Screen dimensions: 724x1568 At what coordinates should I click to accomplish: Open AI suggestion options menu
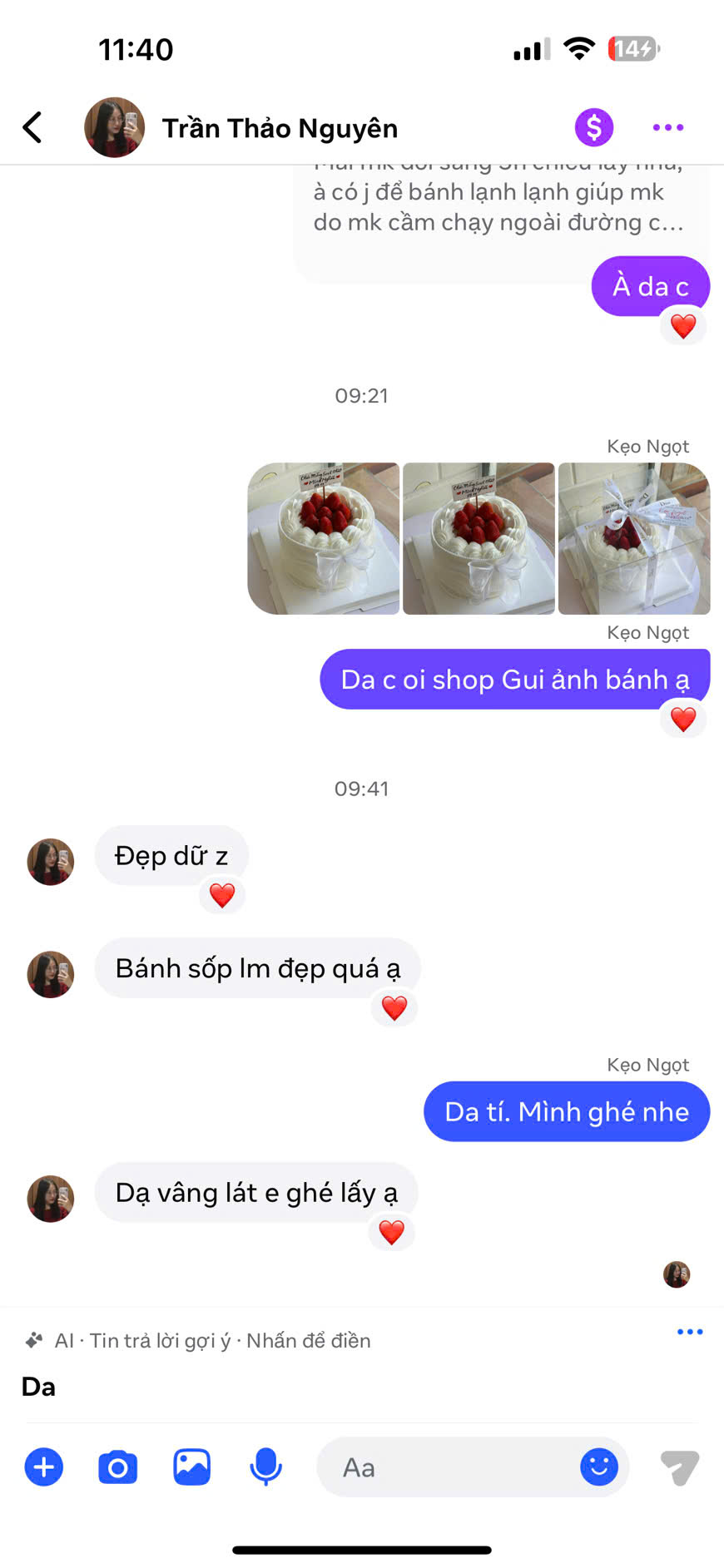(689, 1332)
